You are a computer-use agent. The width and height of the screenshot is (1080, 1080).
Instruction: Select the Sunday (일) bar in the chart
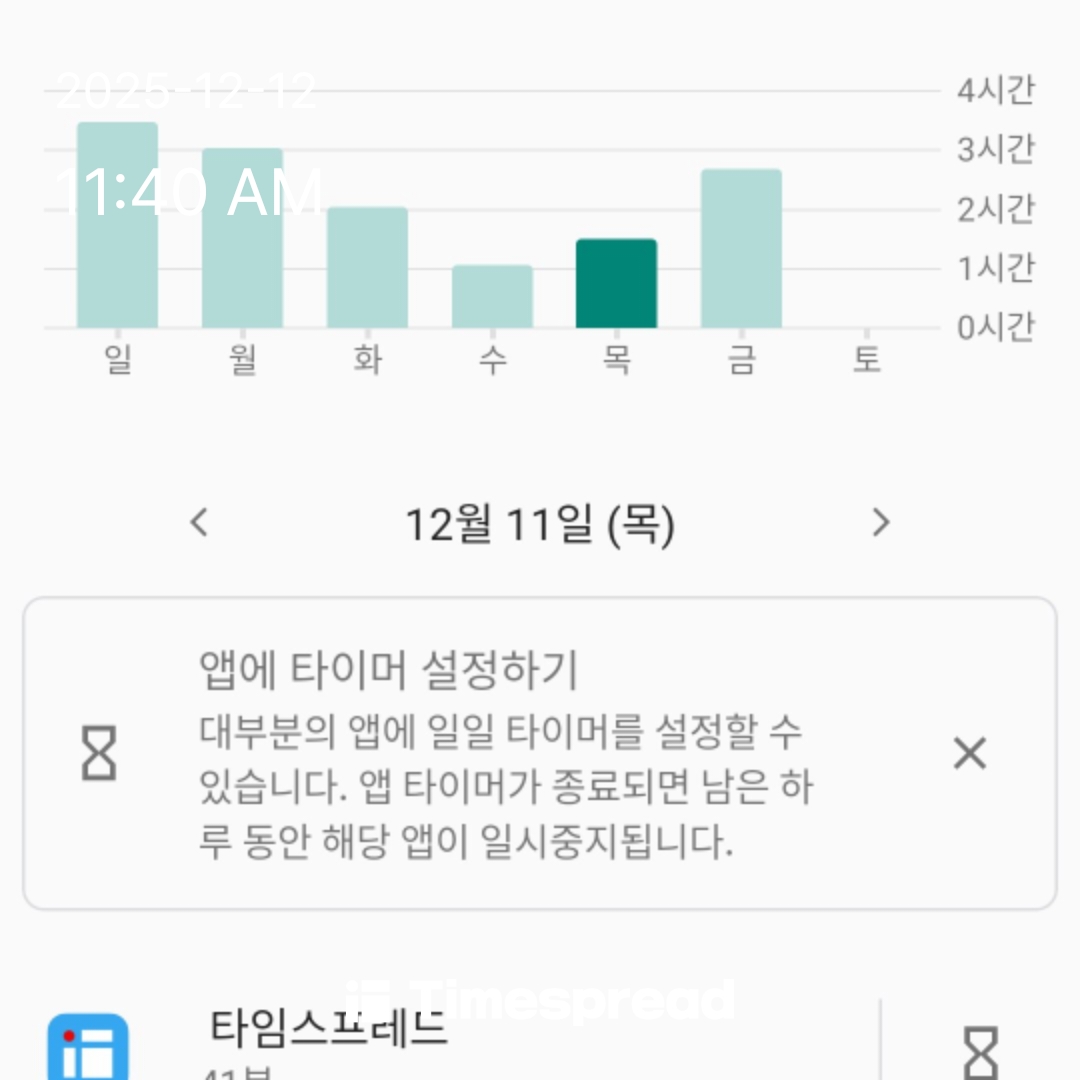pyautogui.click(x=117, y=226)
